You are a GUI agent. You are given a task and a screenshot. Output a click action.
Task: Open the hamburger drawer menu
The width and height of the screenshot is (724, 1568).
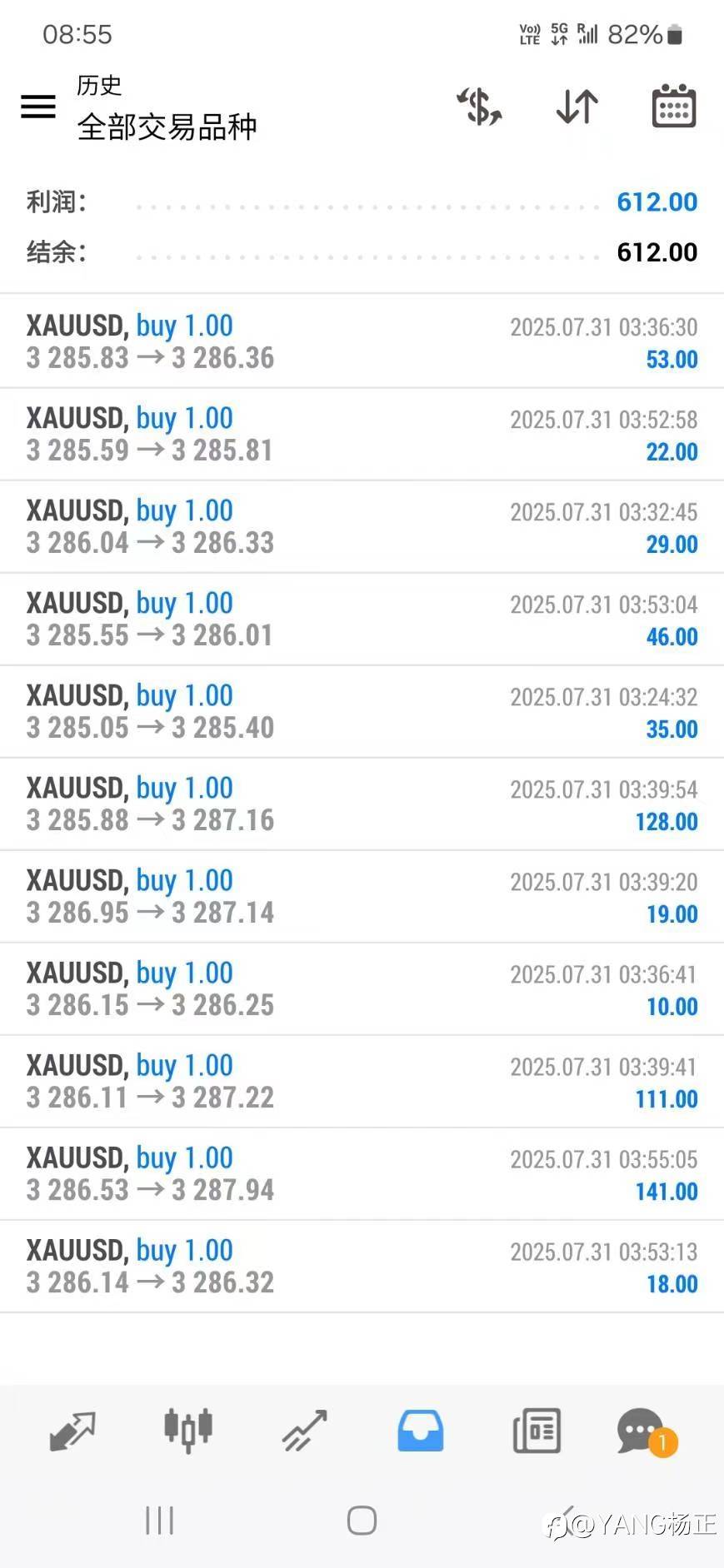click(37, 107)
